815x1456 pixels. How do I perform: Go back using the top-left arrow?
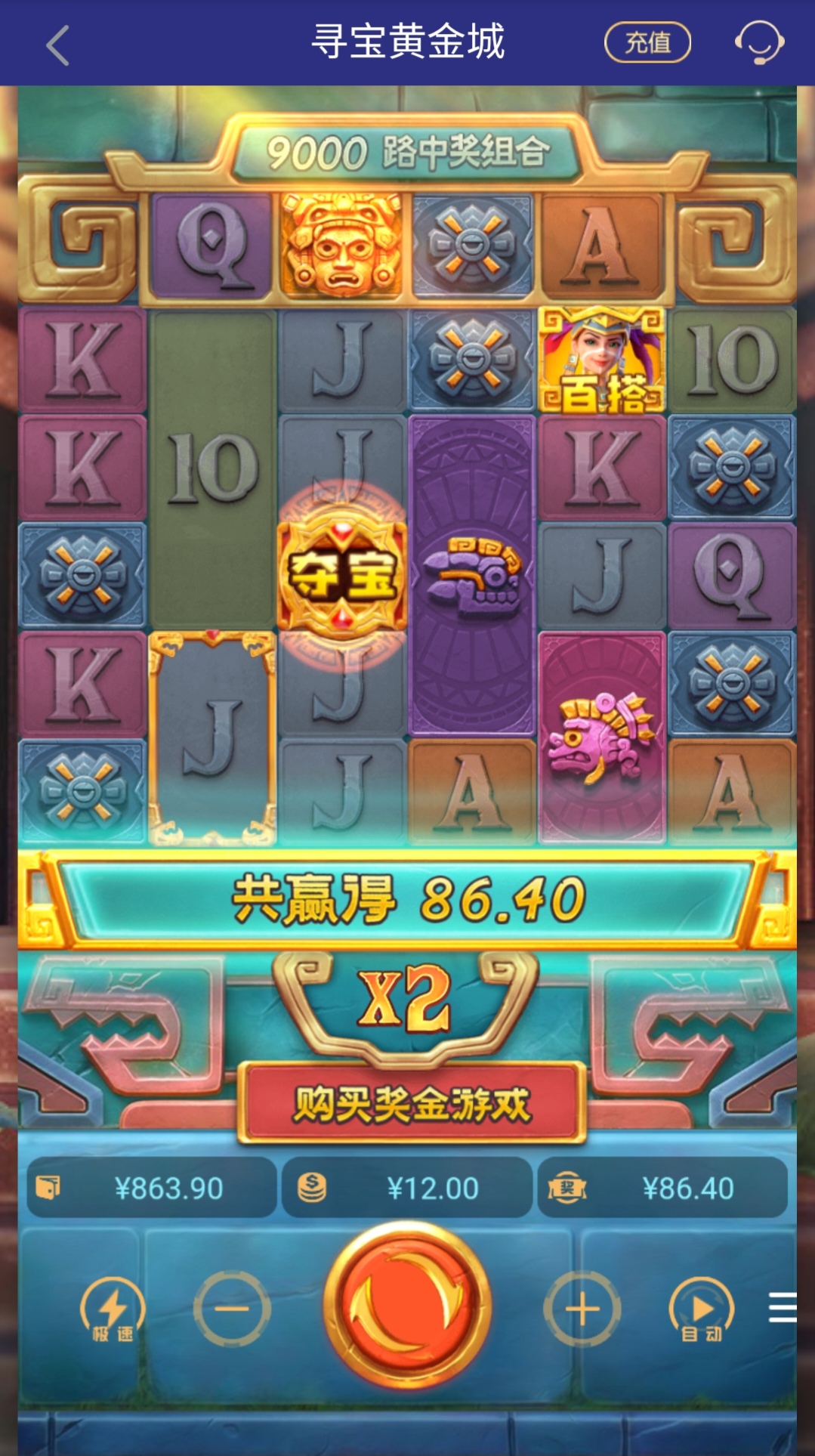coord(58,44)
